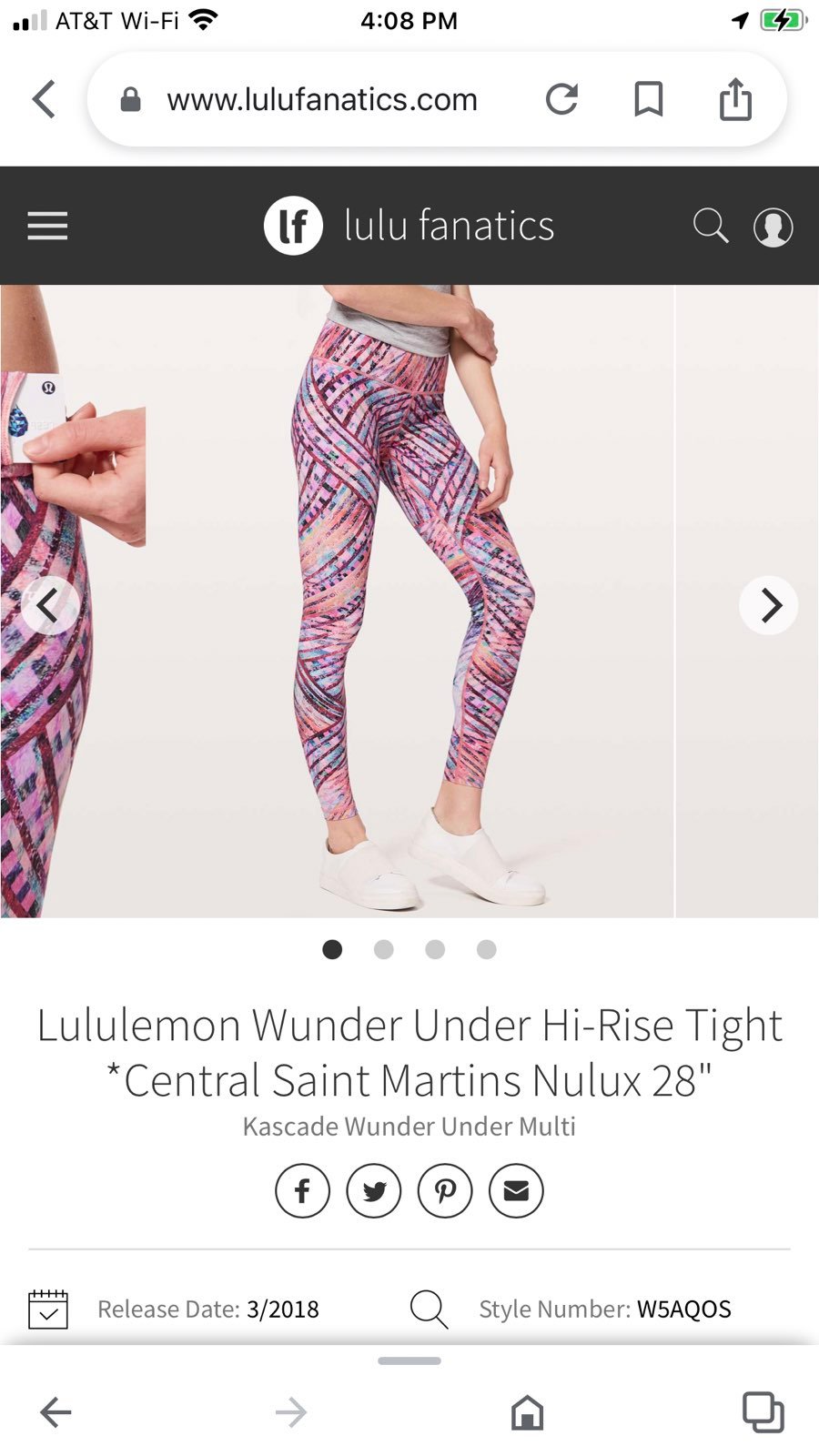This screenshot has height=1456, width=819.
Task: Show the previous product photo
Action: pos(49,605)
